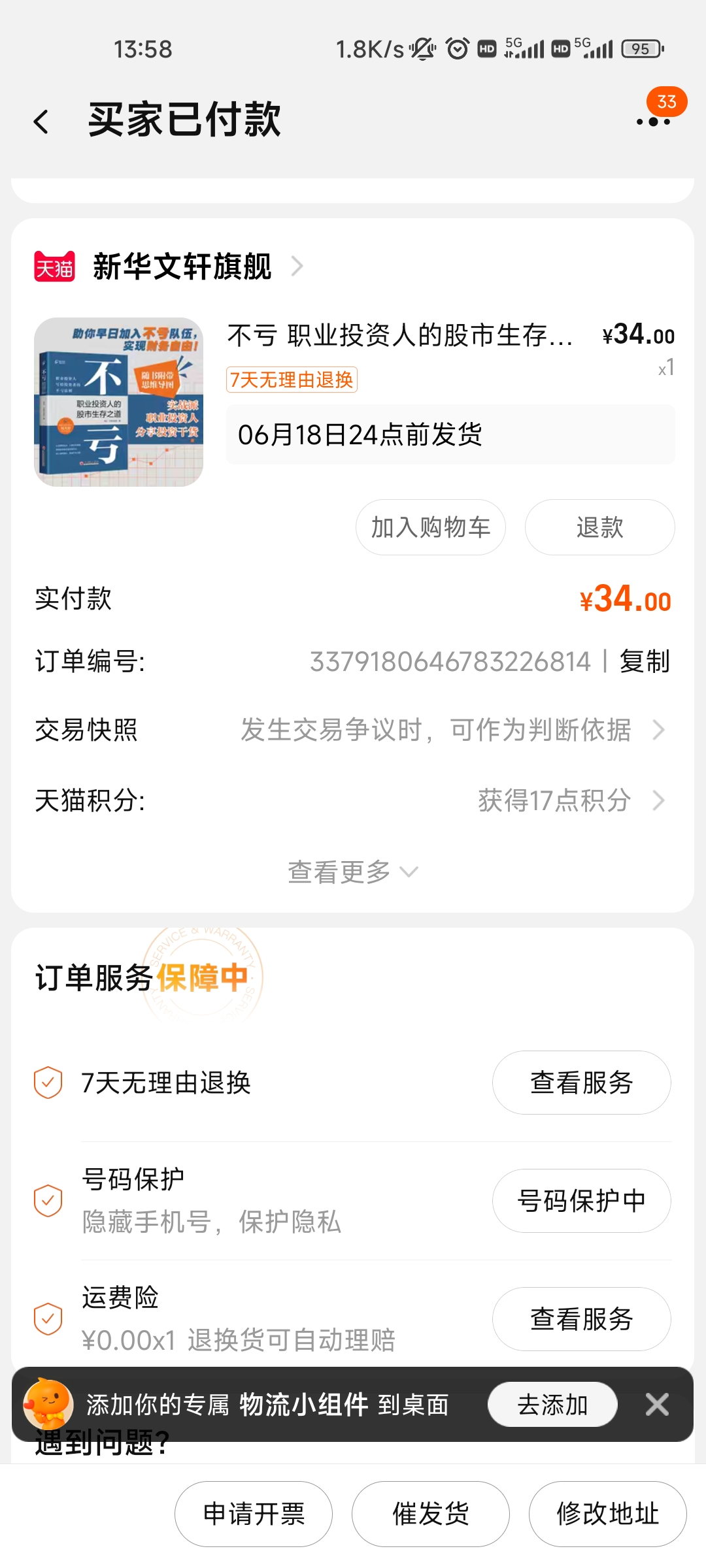This screenshot has height=1568, width=706.
Task: Open the 交易快照 transaction snapshot
Action: 451,730
